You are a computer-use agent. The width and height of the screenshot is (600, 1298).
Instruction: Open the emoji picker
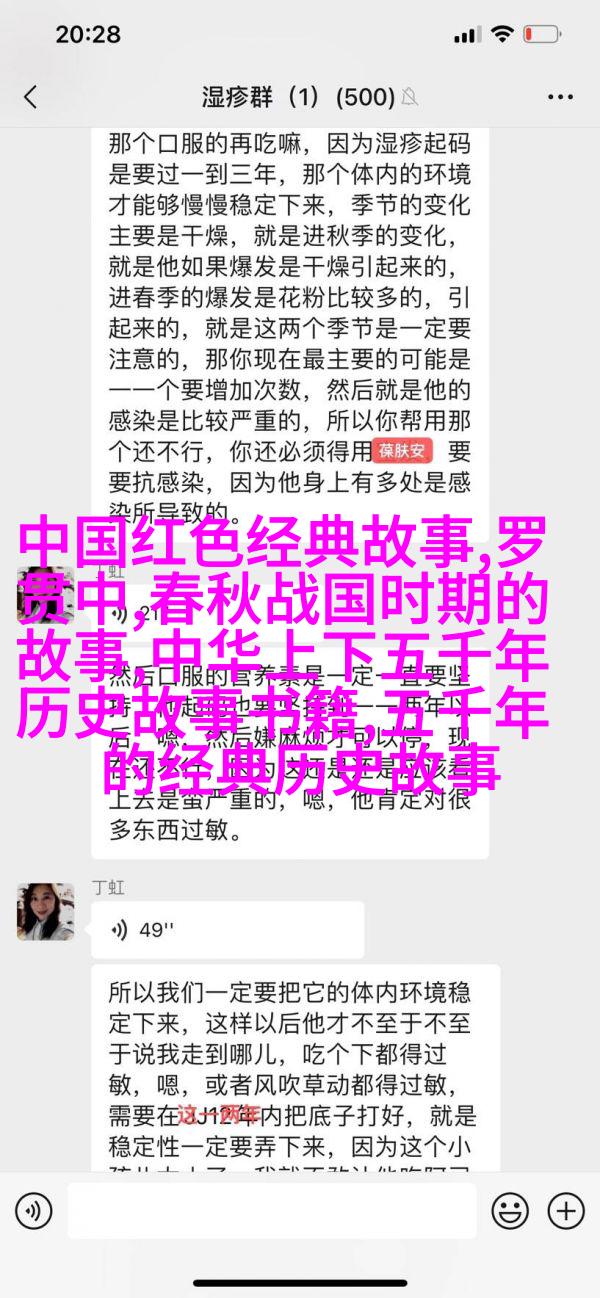(x=510, y=1211)
